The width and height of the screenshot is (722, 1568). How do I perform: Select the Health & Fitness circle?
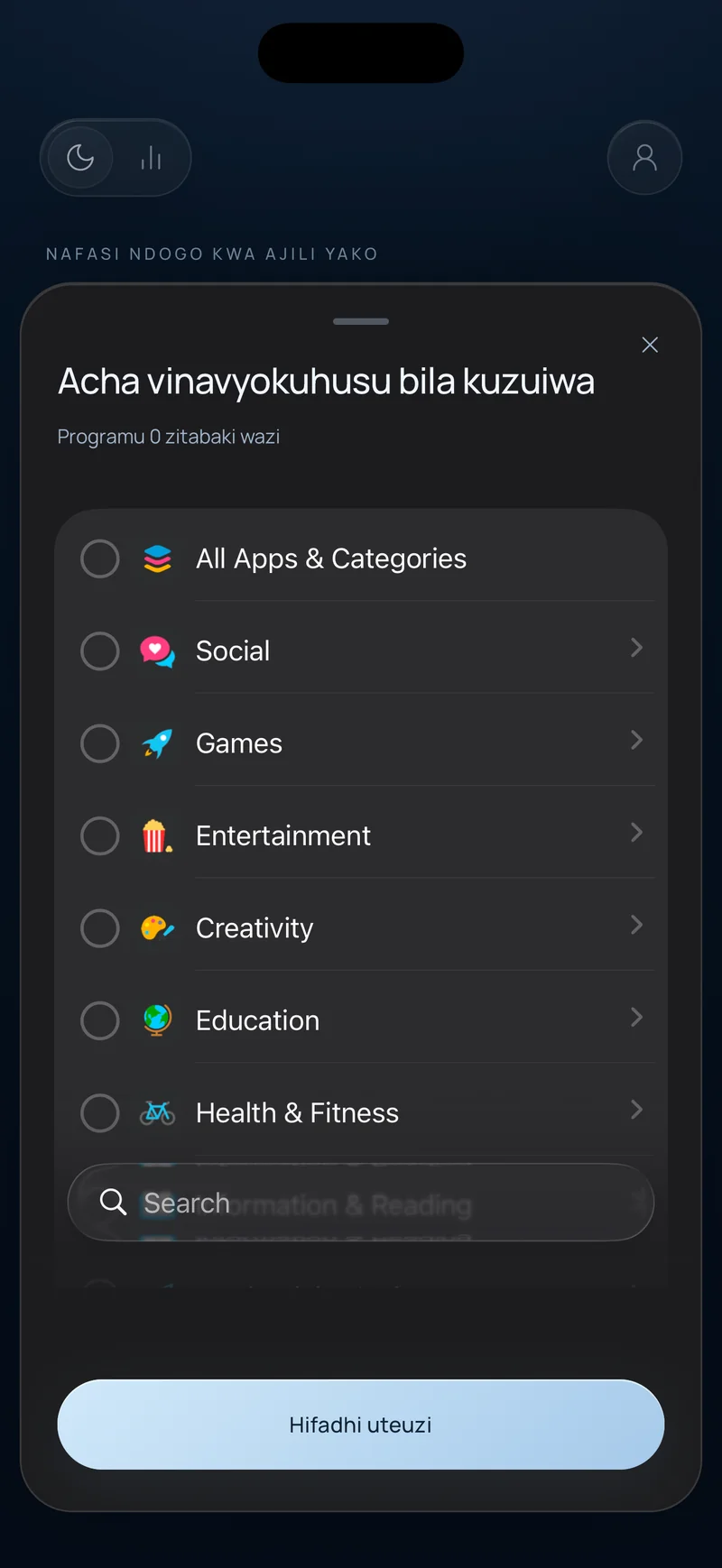tap(100, 1112)
